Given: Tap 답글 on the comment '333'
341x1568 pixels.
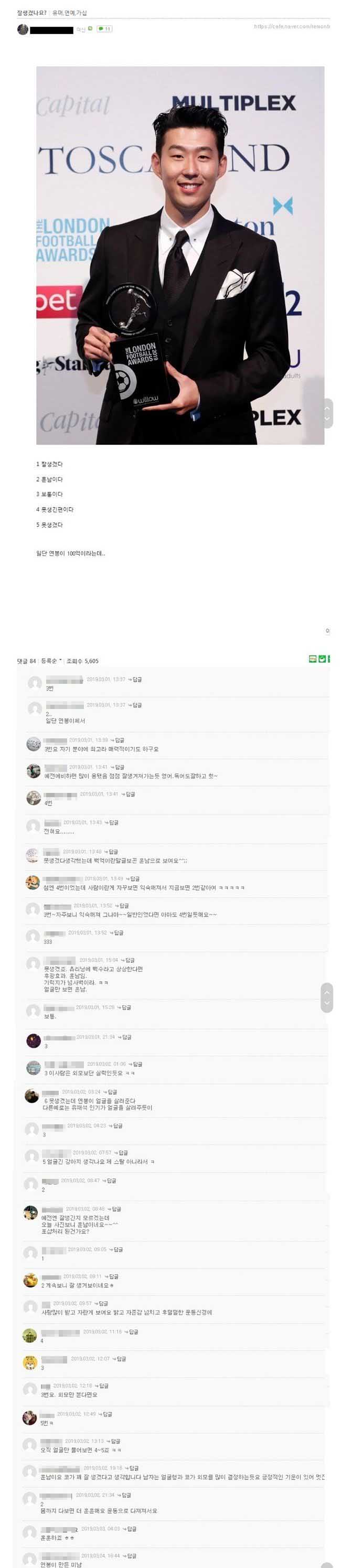Looking at the screenshot, I should coord(118,932).
